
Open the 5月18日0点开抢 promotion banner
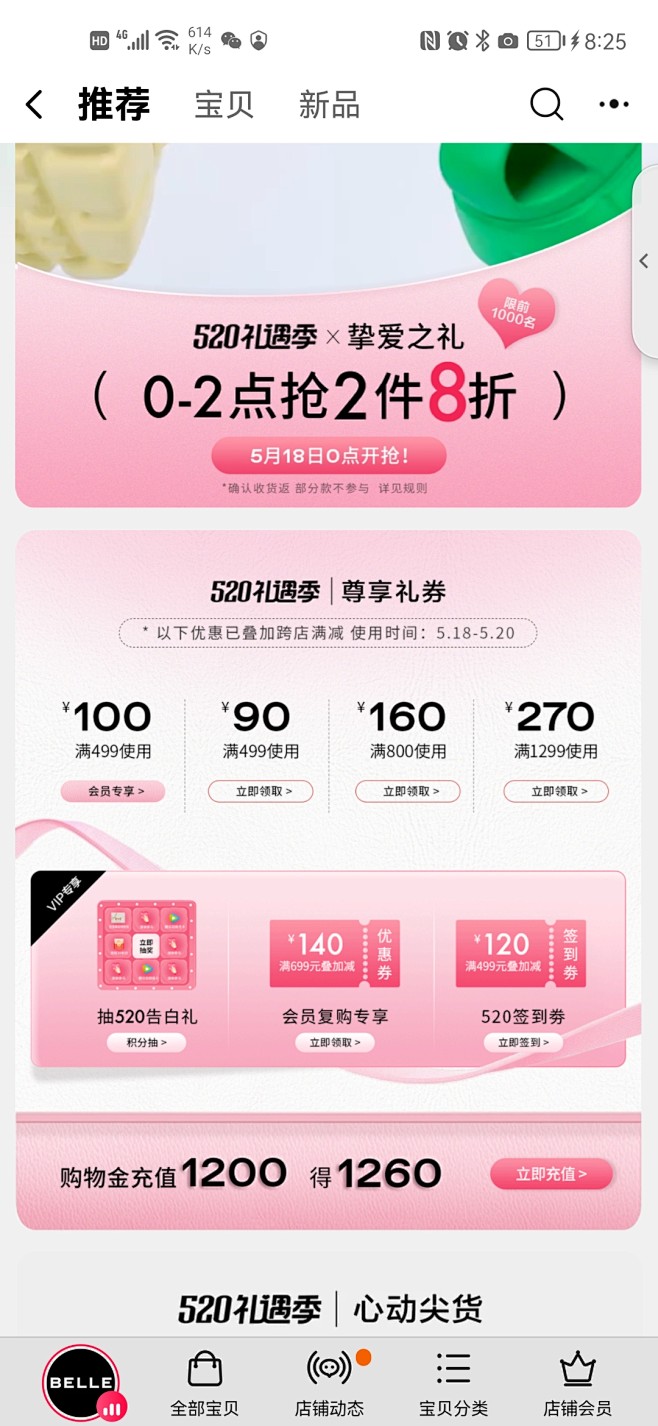pyautogui.click(x=329, y=456)
